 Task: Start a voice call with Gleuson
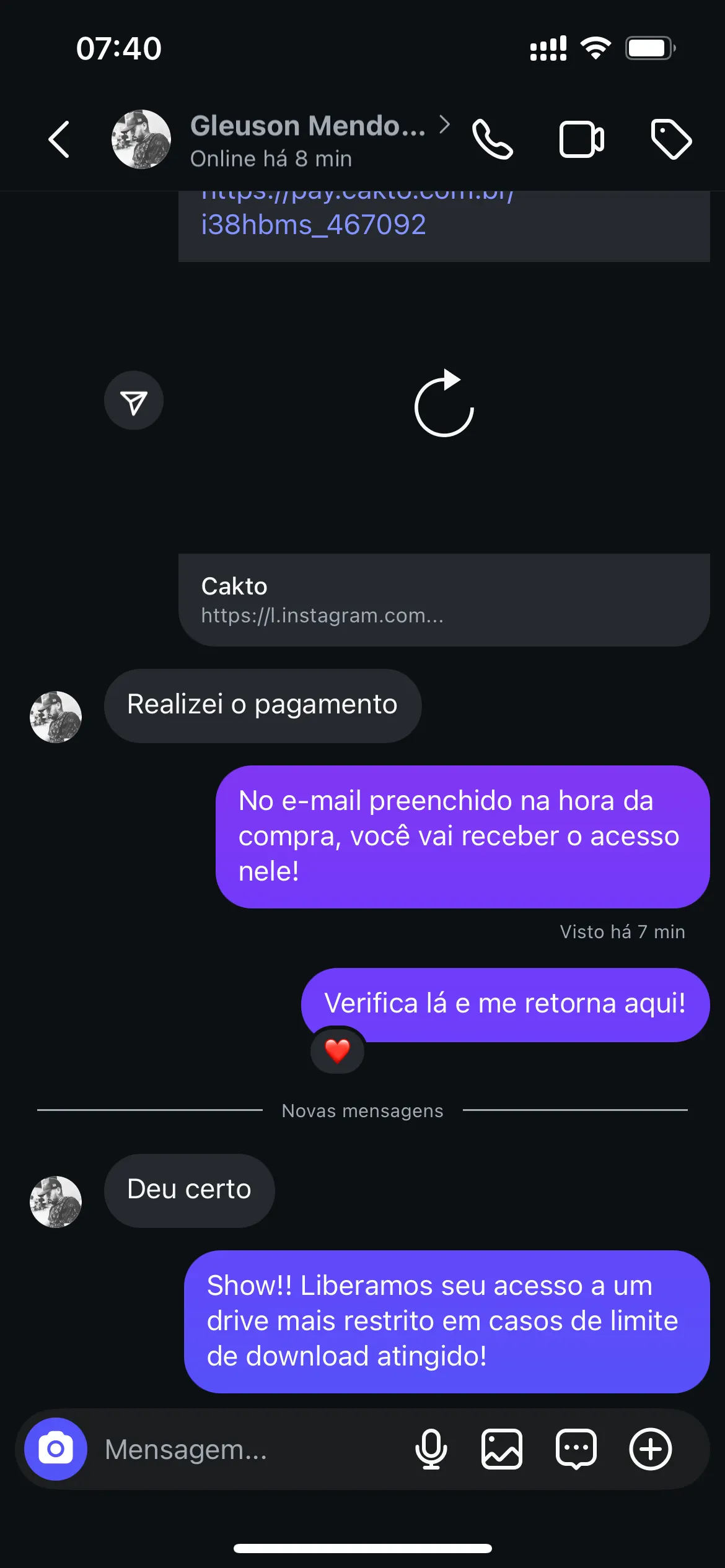coord(493,139)
